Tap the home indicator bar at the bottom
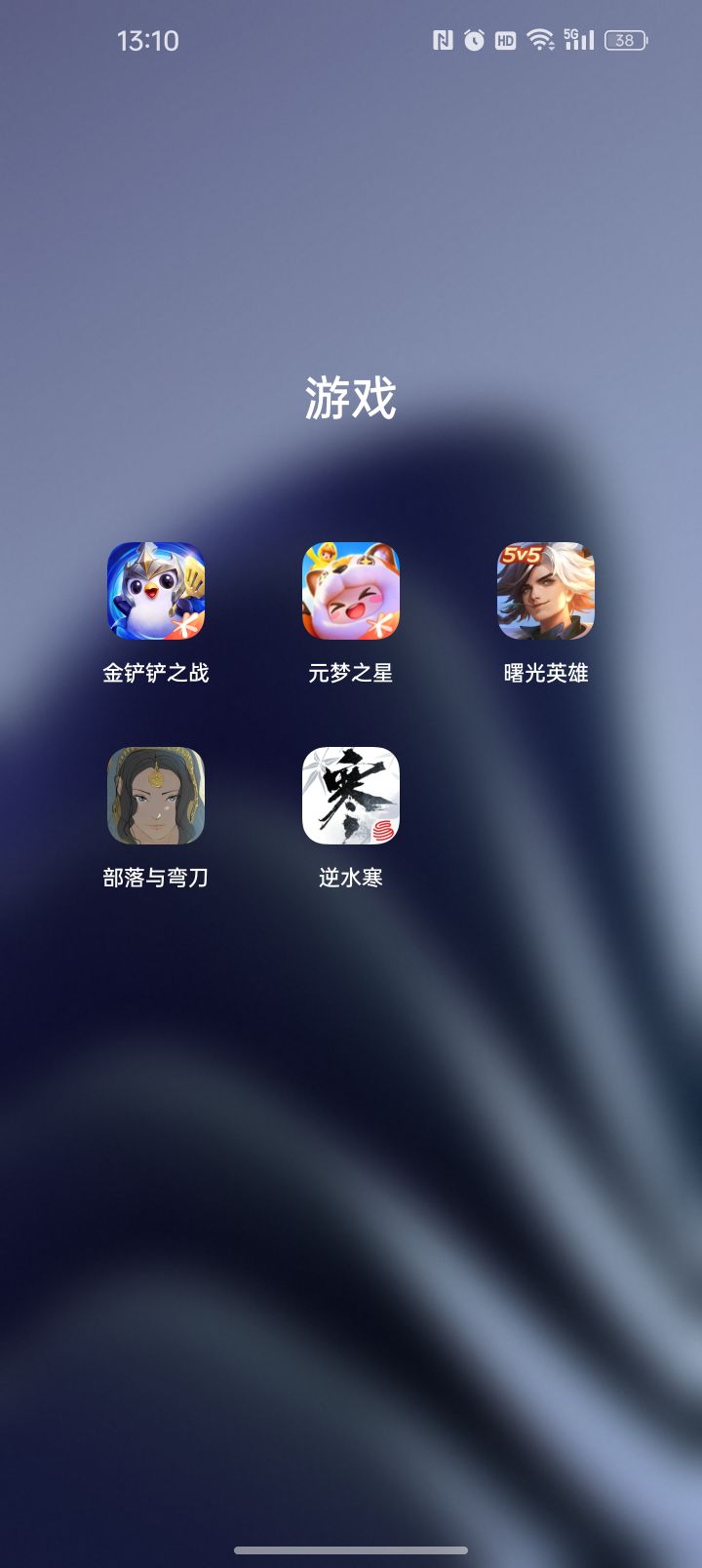This screenshot has height=1568, width=702. coord(351,1548)
